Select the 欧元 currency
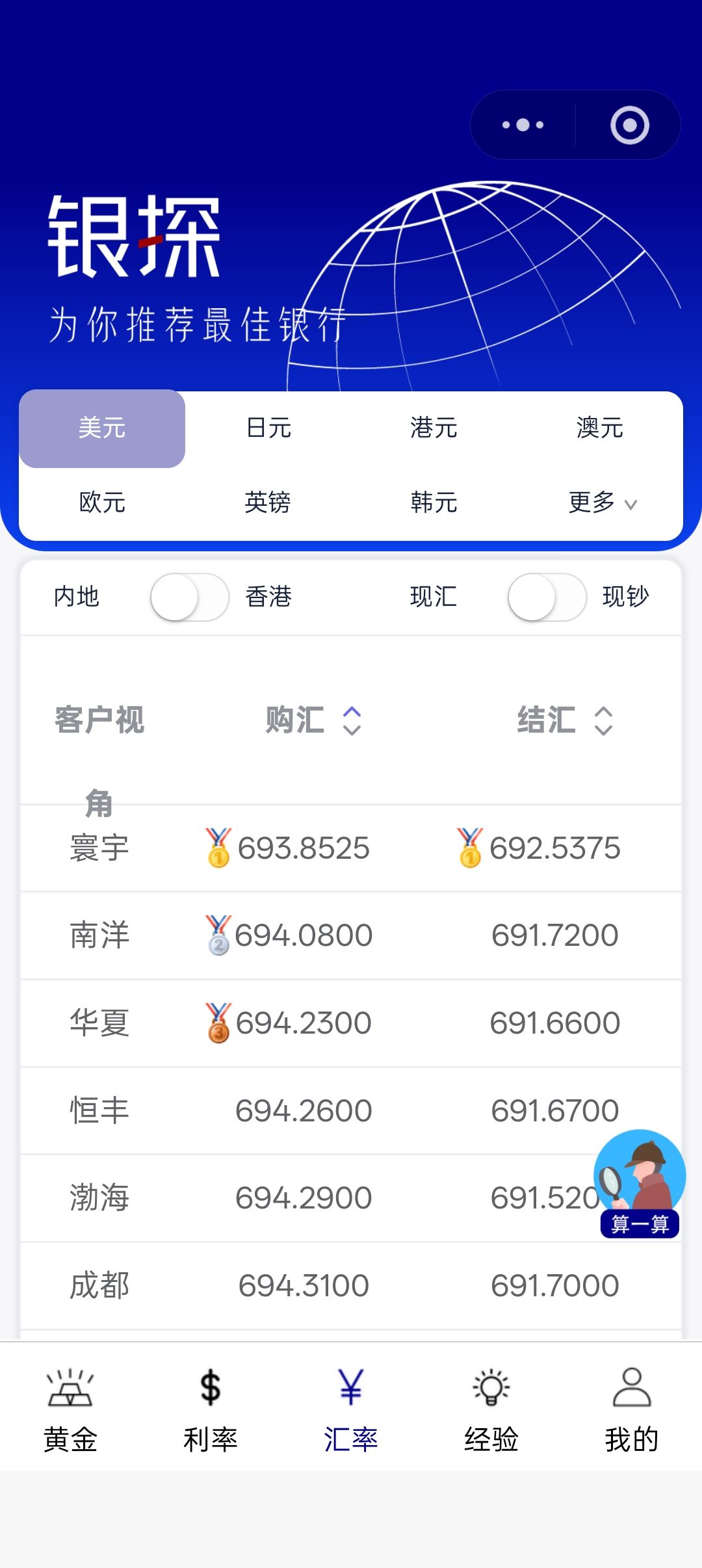This screenshot has width=702, height=1568. [x=102, y=503]
